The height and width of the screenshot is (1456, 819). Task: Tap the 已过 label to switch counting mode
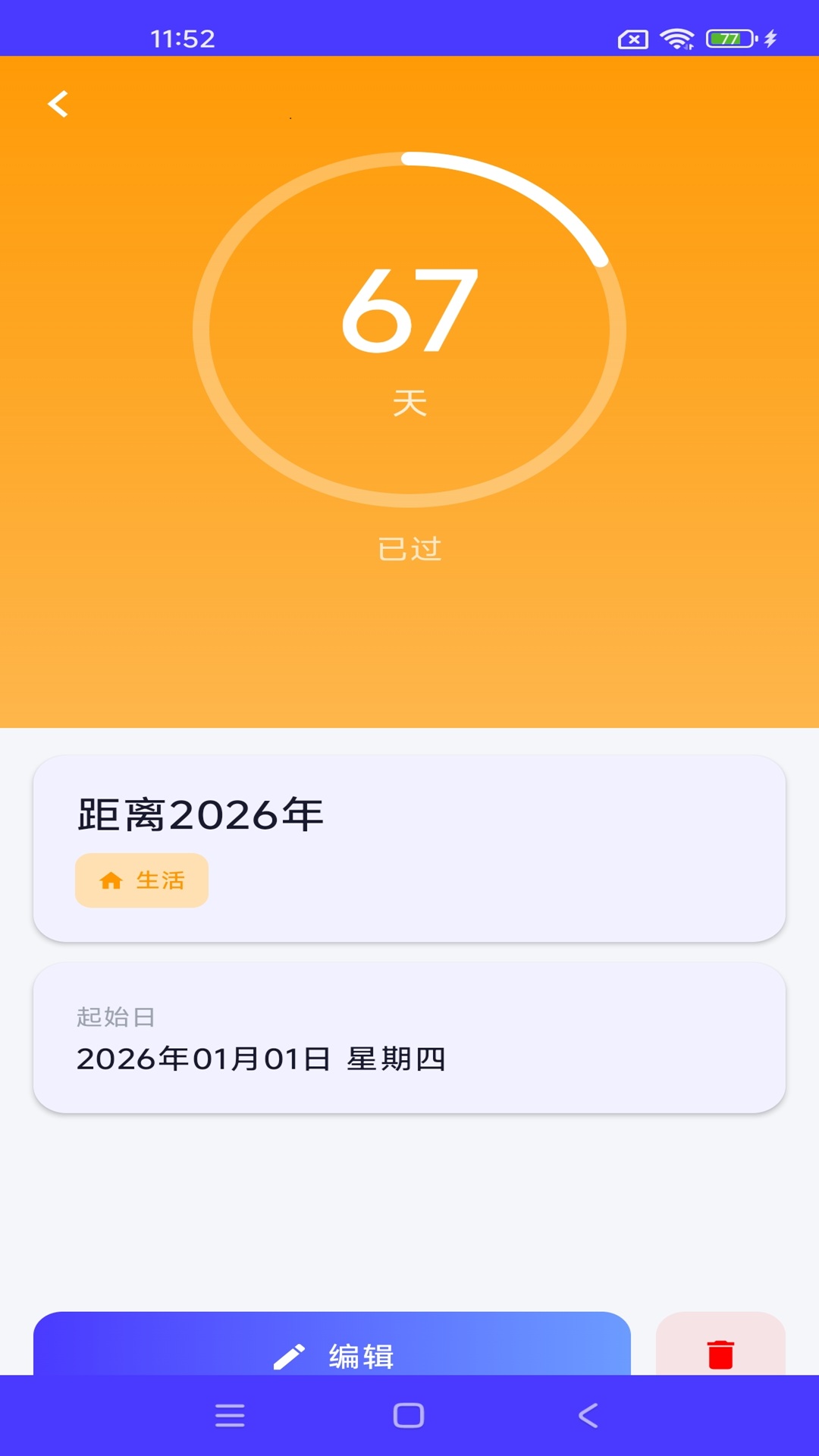pyautogui.click(x=409, y=550)
